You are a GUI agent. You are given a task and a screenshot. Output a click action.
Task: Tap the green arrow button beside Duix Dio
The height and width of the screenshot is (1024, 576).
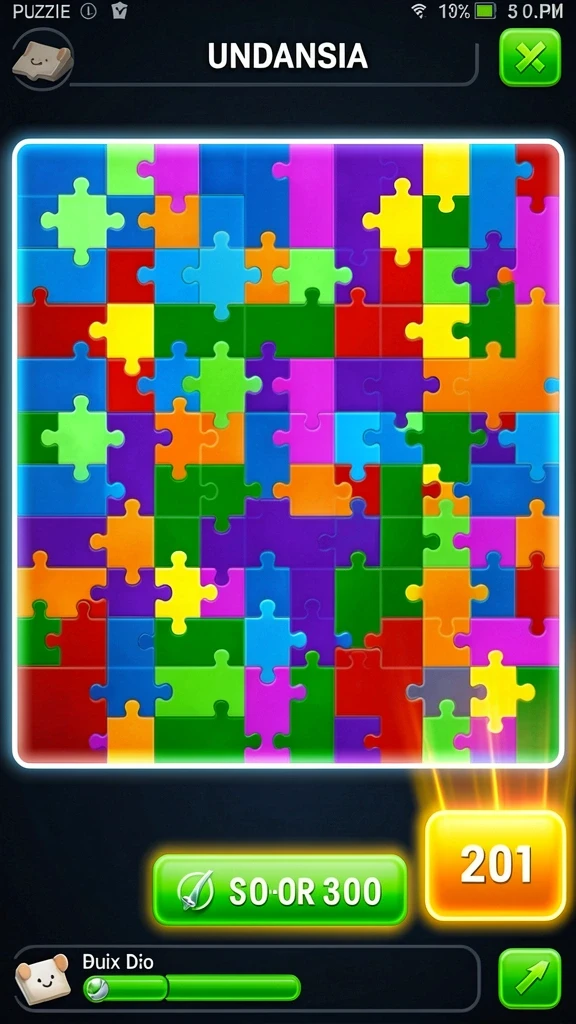tap(530, 978)
